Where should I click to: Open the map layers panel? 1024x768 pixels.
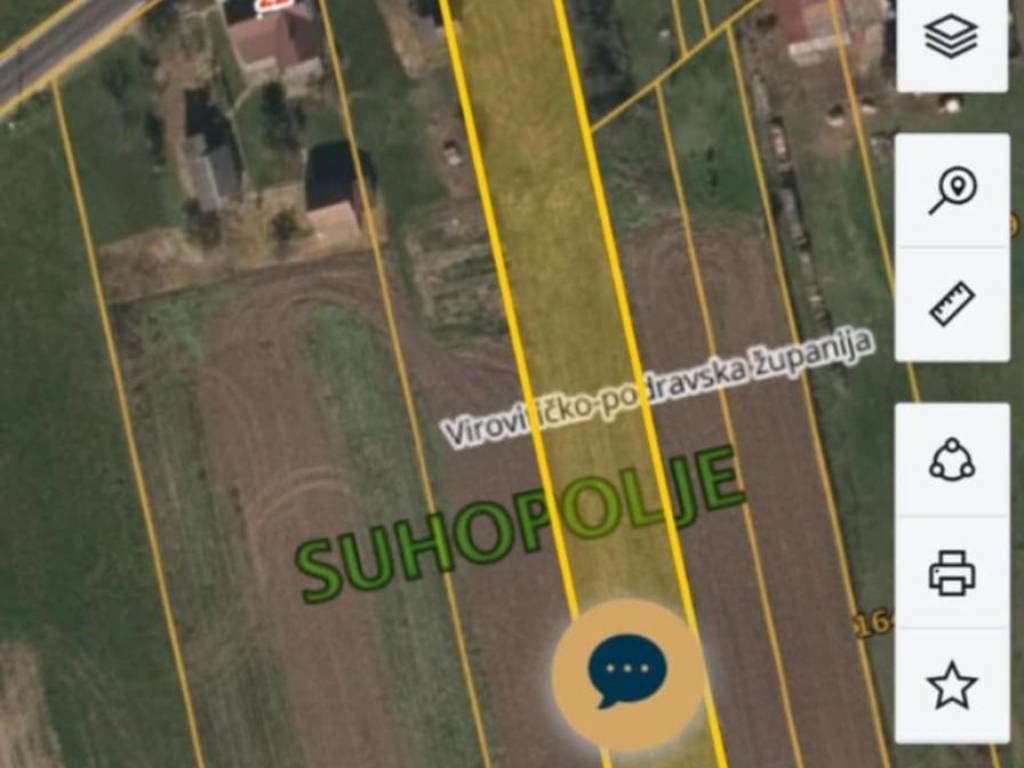tap(951, 38)
